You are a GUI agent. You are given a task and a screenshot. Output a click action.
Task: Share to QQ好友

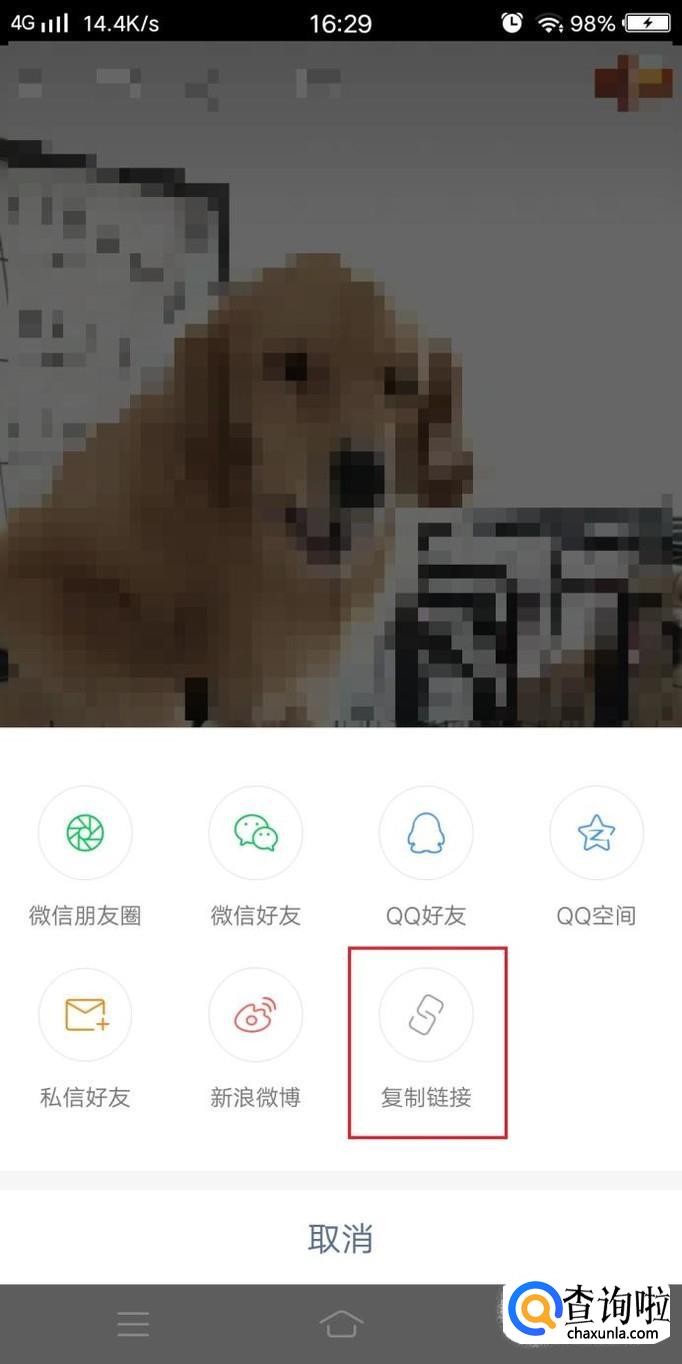[426, 833]
